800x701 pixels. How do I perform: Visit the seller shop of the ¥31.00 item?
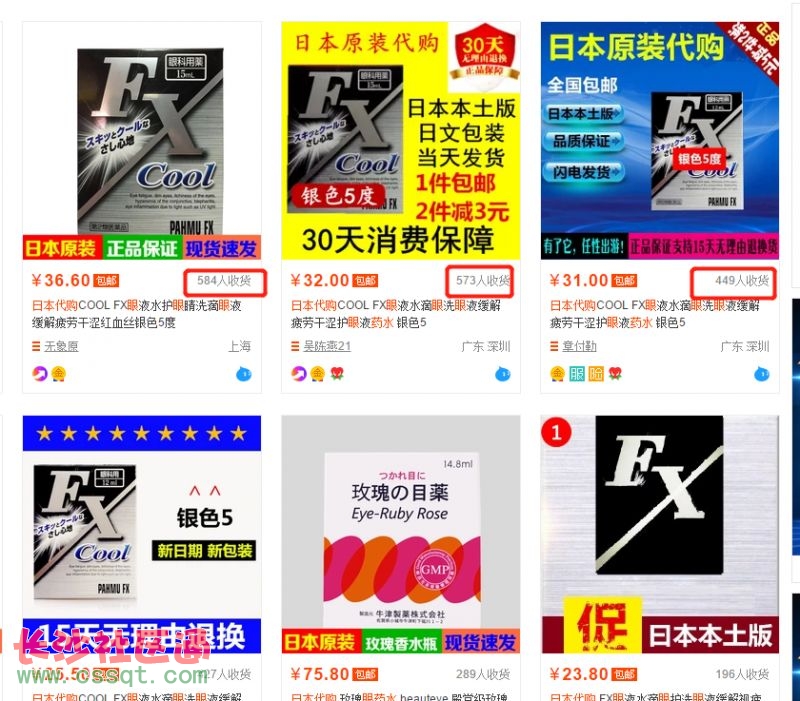(x=579, y=347)
